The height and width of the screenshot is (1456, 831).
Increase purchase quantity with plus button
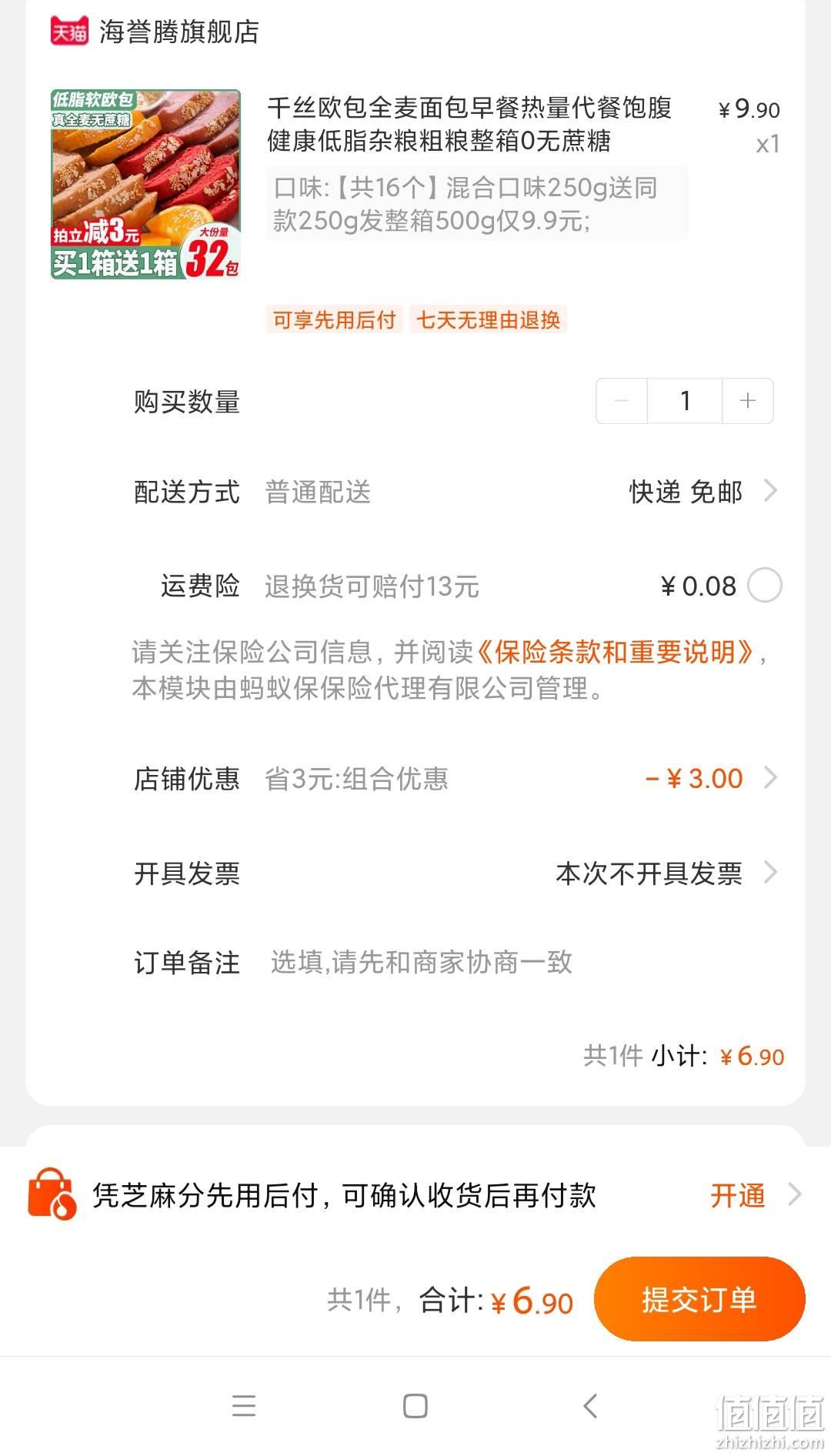tap(747, 401)
